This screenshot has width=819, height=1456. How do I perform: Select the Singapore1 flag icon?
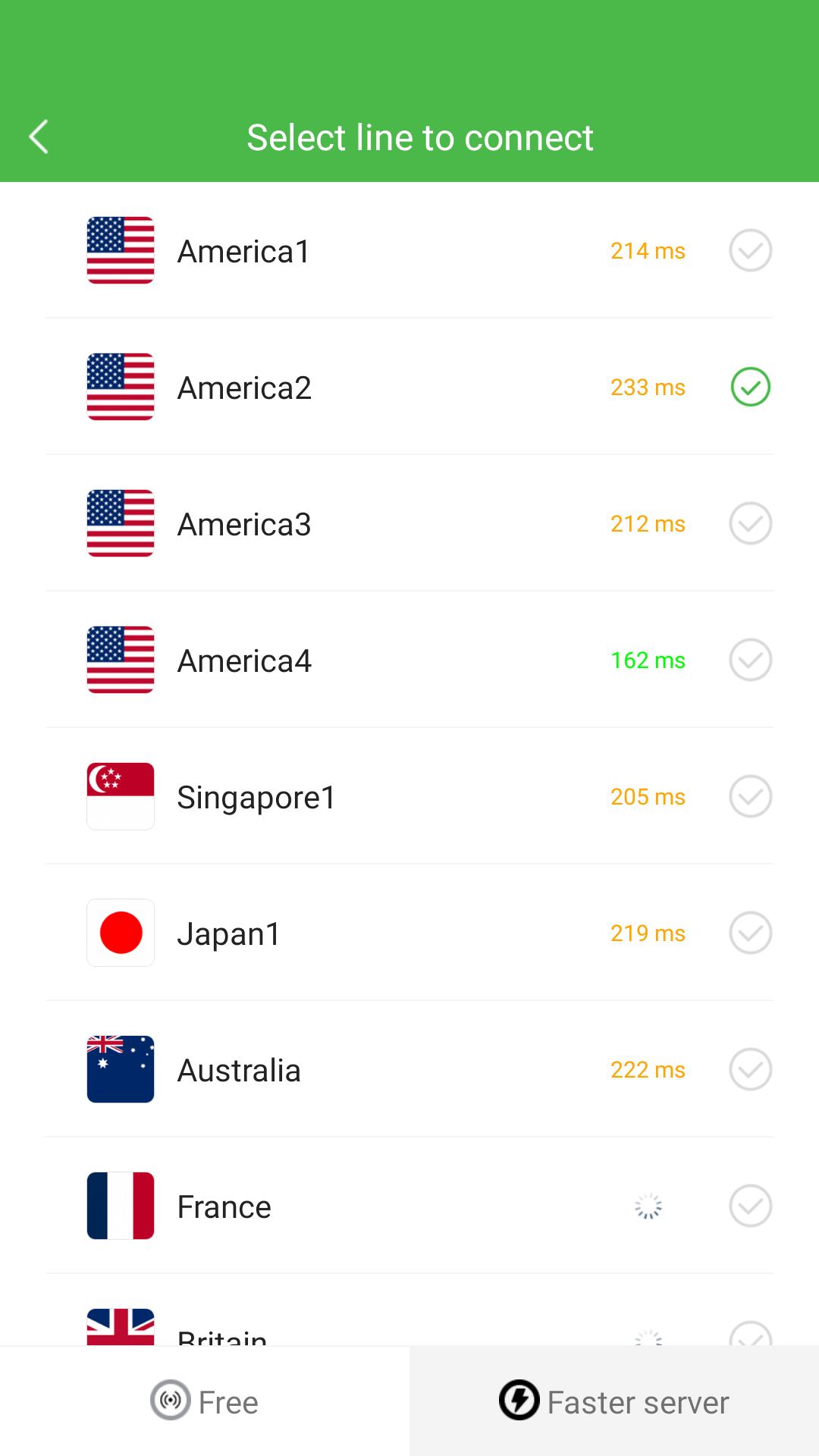click(120, 796)
